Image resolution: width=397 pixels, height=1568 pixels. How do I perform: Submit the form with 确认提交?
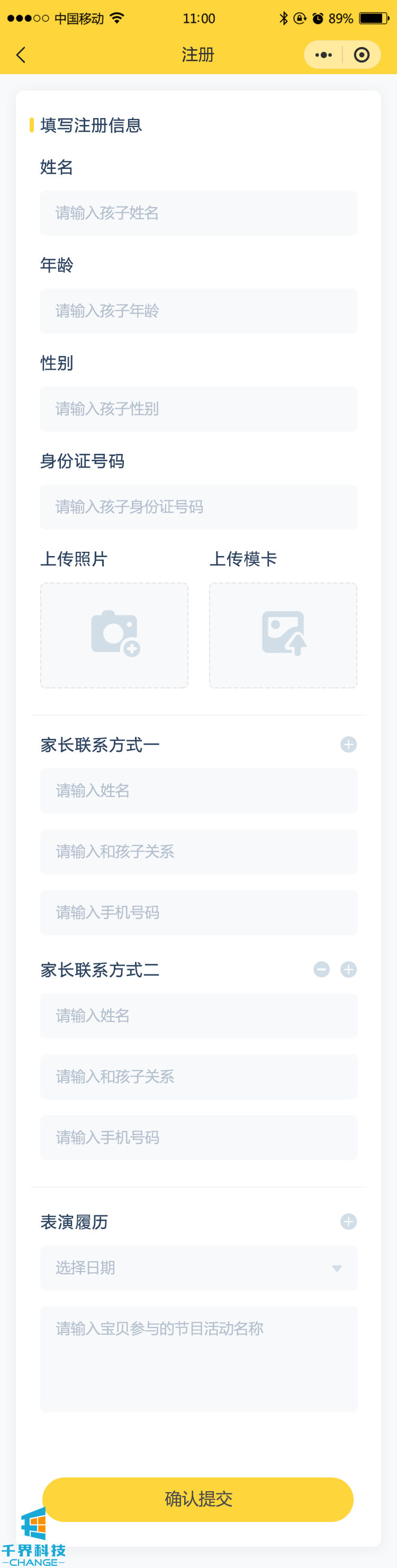pyautogui.click(x=198, y=1499)
